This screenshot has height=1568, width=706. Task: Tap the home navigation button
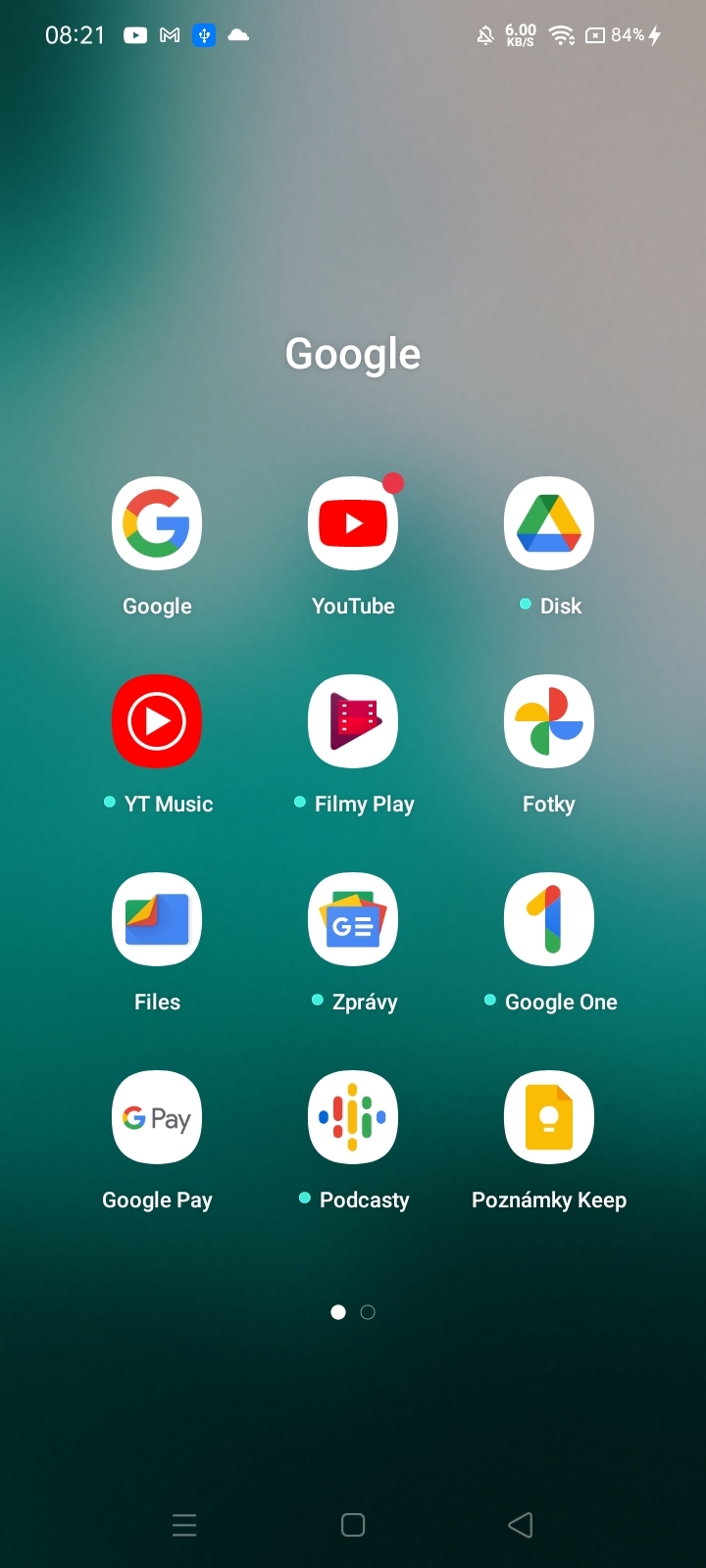(353, 1525)
